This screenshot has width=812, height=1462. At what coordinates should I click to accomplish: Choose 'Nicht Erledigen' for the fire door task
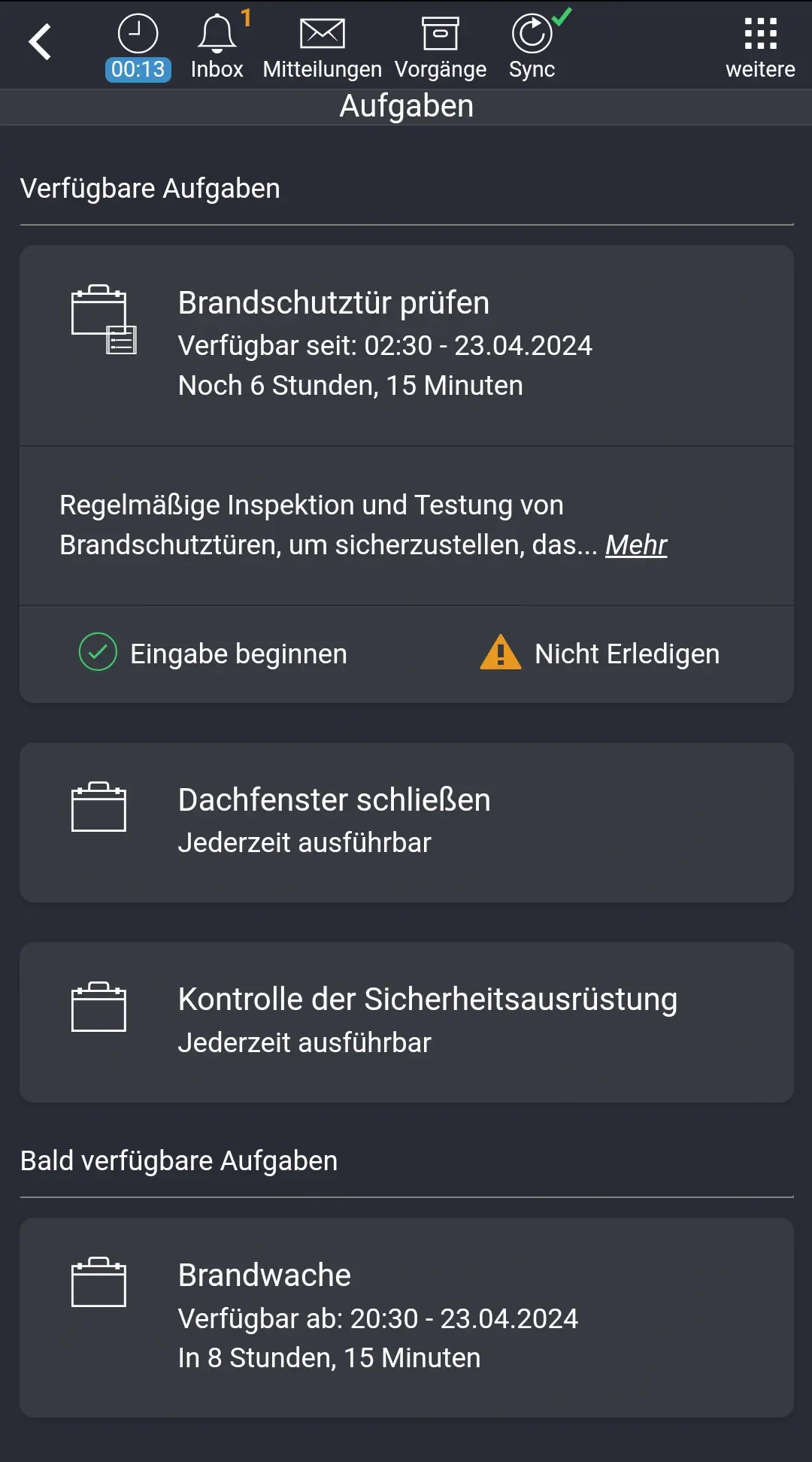626,654
